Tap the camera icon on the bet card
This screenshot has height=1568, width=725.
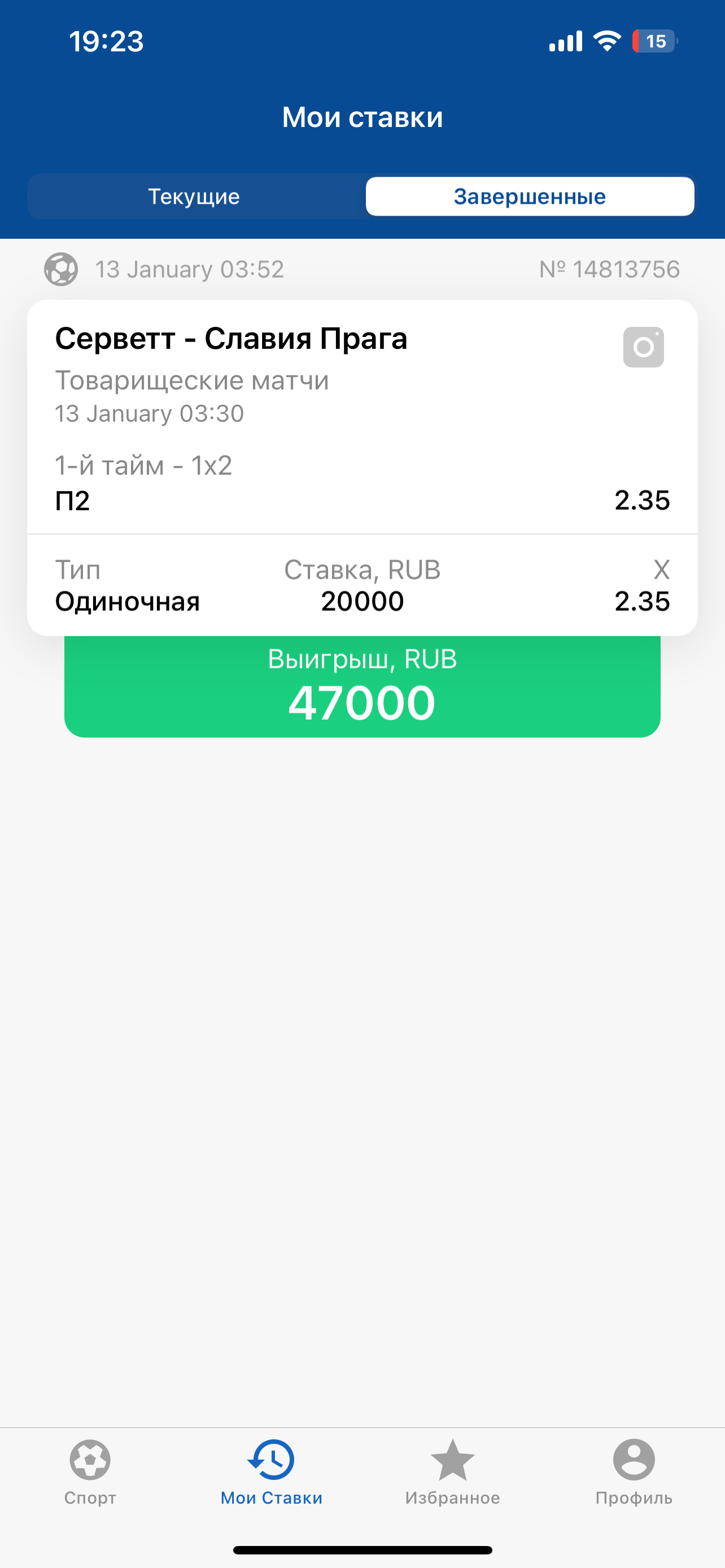point(643,347)
